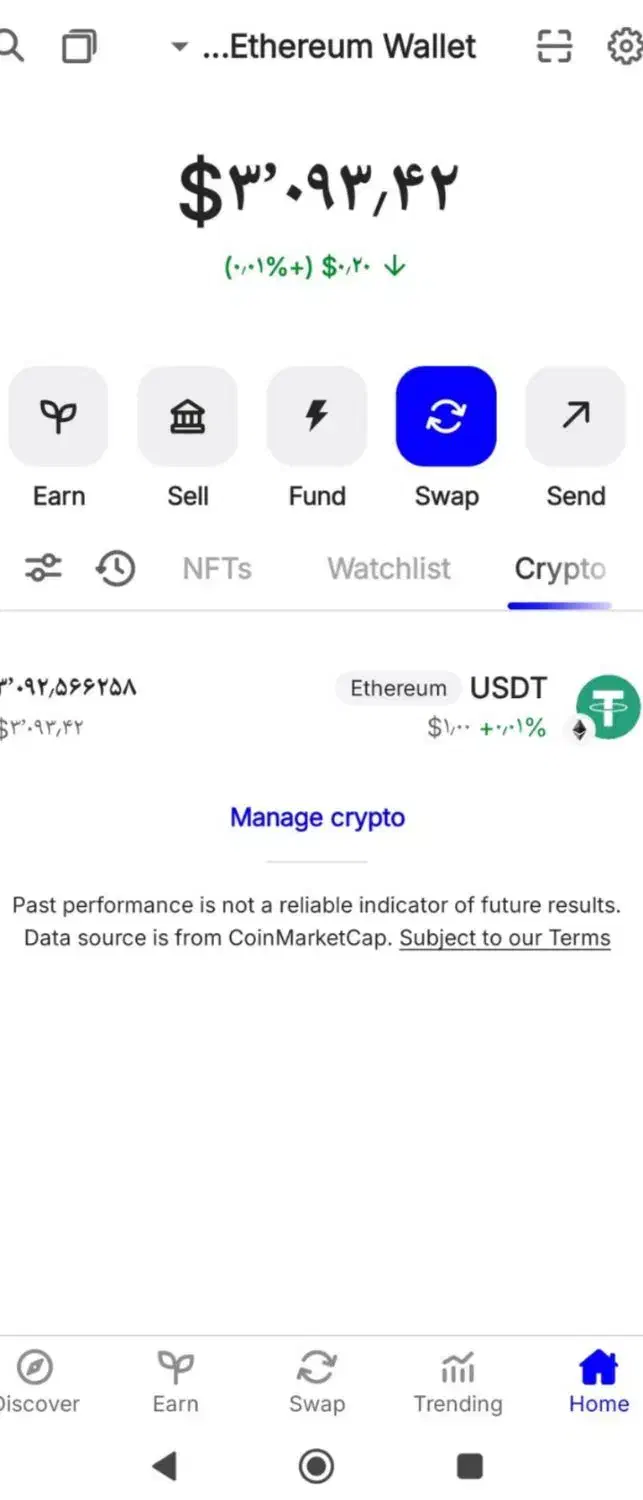Read the Subject to our Terms link
The image size is (643, 1500).
point(505,938)
